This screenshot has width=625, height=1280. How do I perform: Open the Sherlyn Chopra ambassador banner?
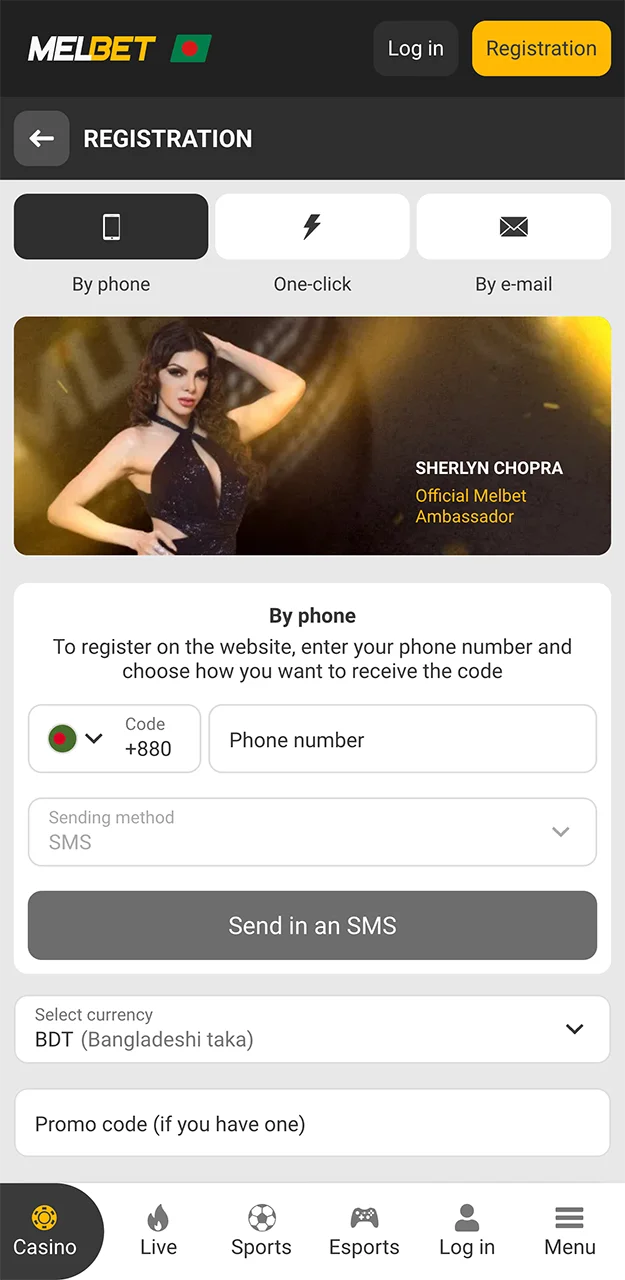click(312, 436)
